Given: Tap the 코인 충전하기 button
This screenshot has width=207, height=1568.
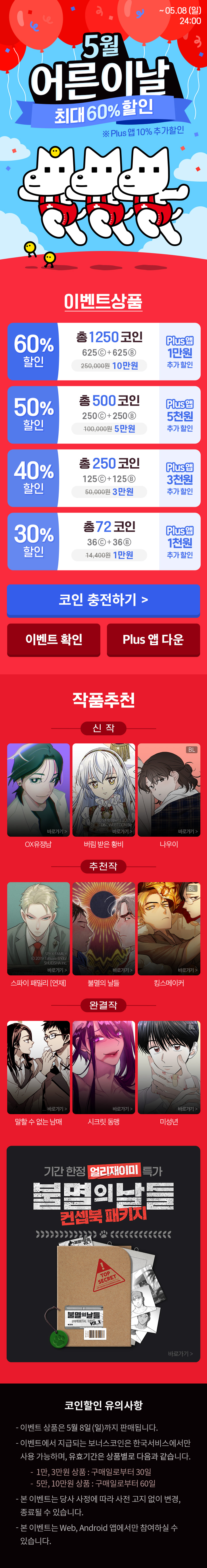Looking at the screenshot, I should [103, 600].
